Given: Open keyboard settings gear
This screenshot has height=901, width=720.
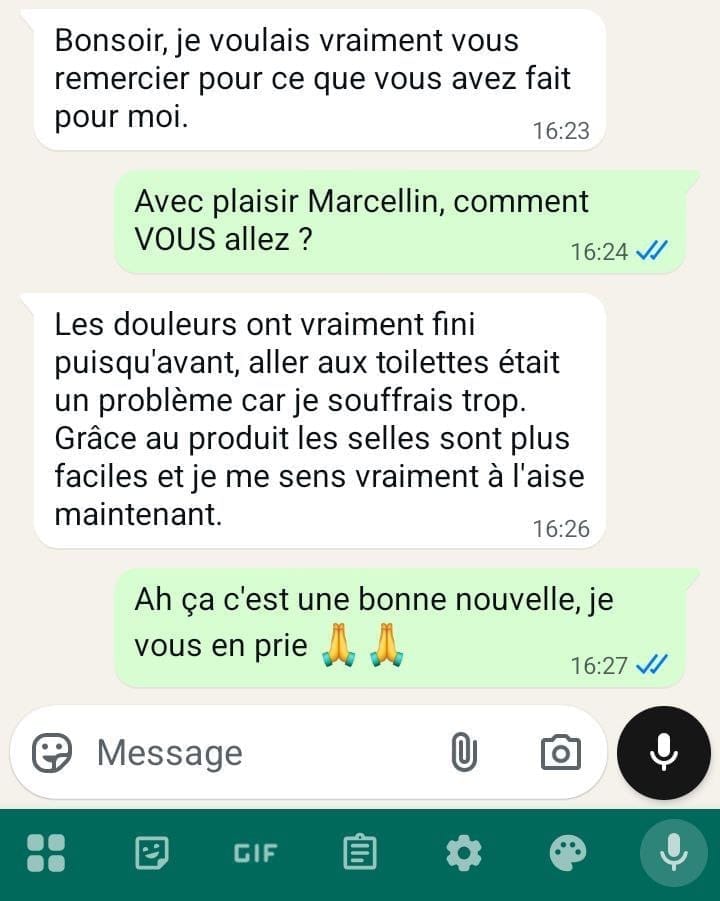Looking at the screenshot, I should [464, 853].
